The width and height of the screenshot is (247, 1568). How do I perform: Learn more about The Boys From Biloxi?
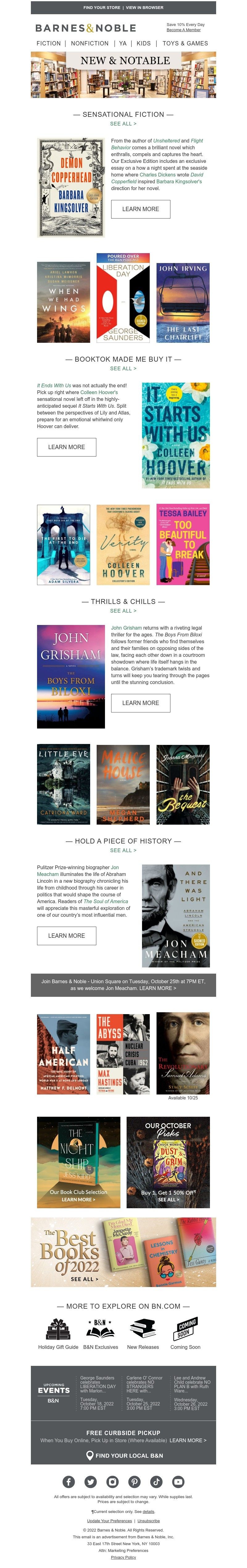coord(140,703)
